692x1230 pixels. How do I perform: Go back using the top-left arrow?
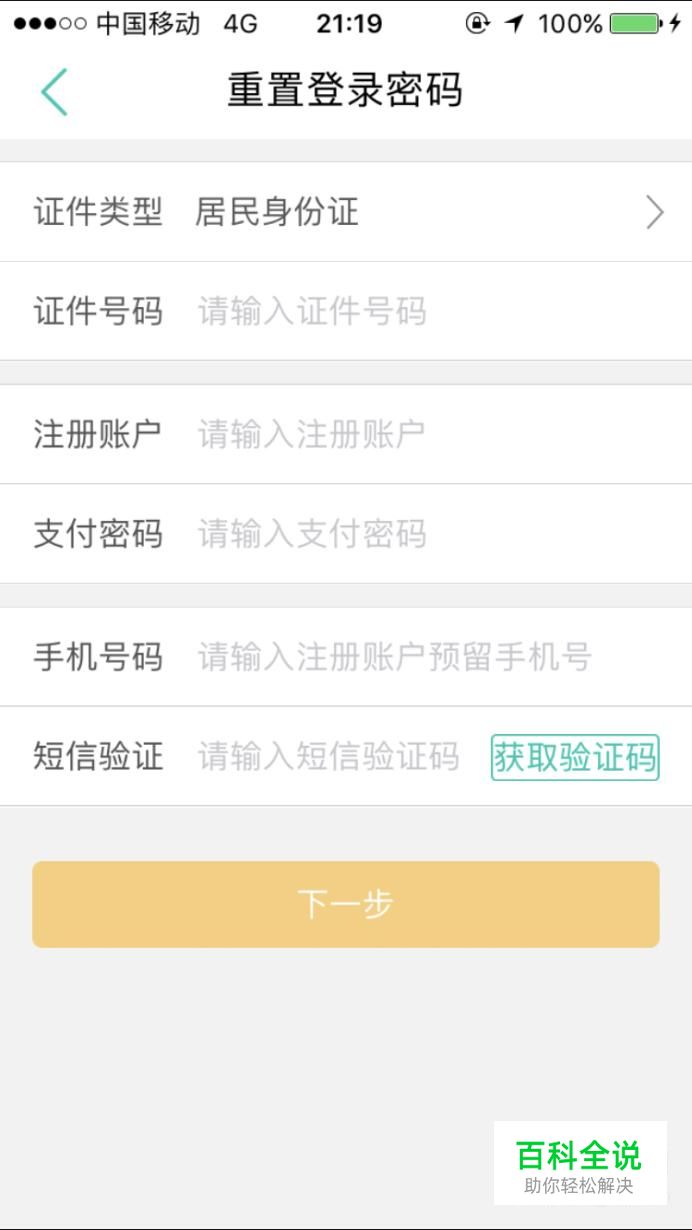[x=54, y=92]
